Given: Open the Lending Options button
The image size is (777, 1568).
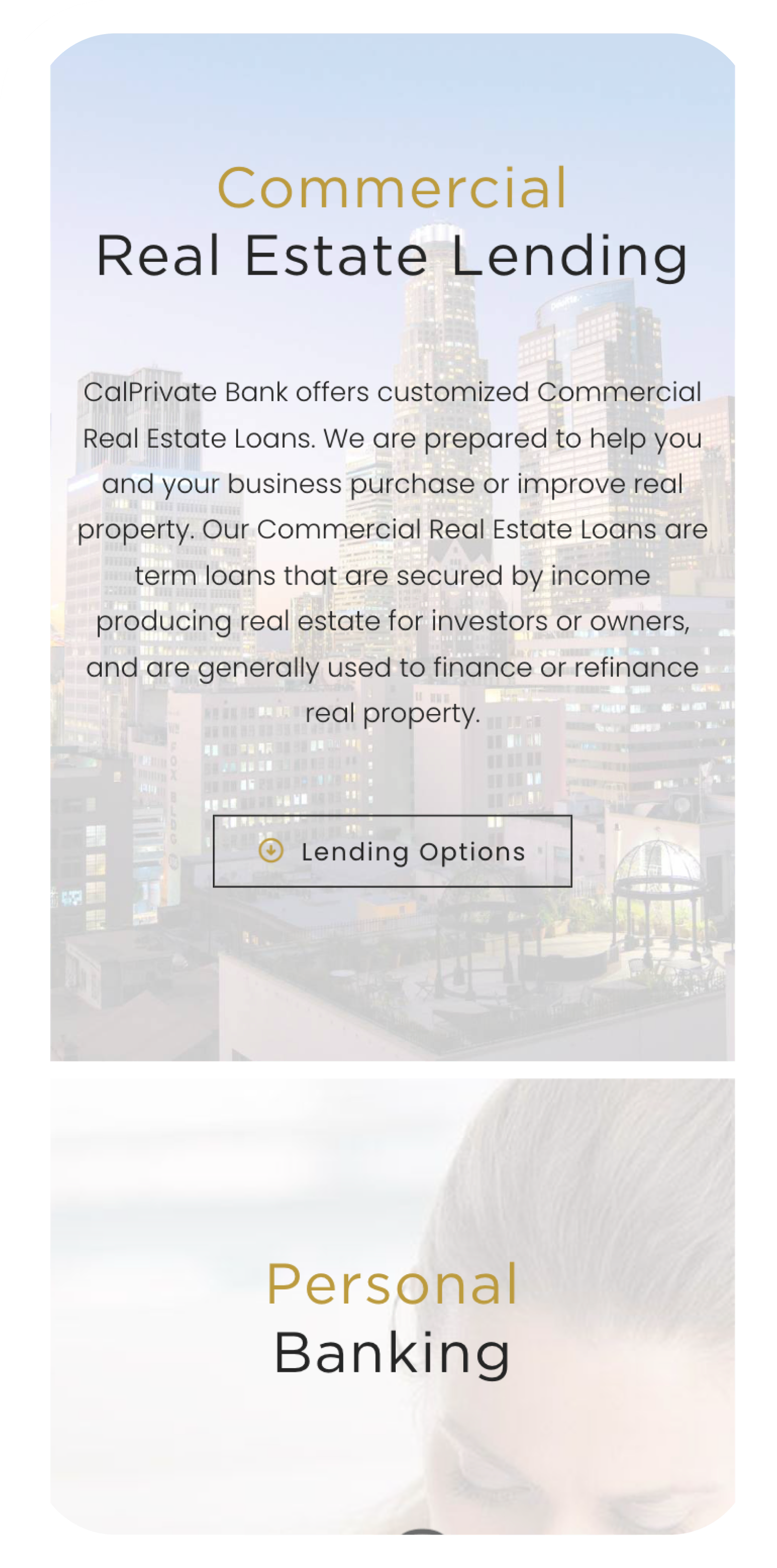Looking at the screenshot, I should pyautogui.click(x=392, y=851).
